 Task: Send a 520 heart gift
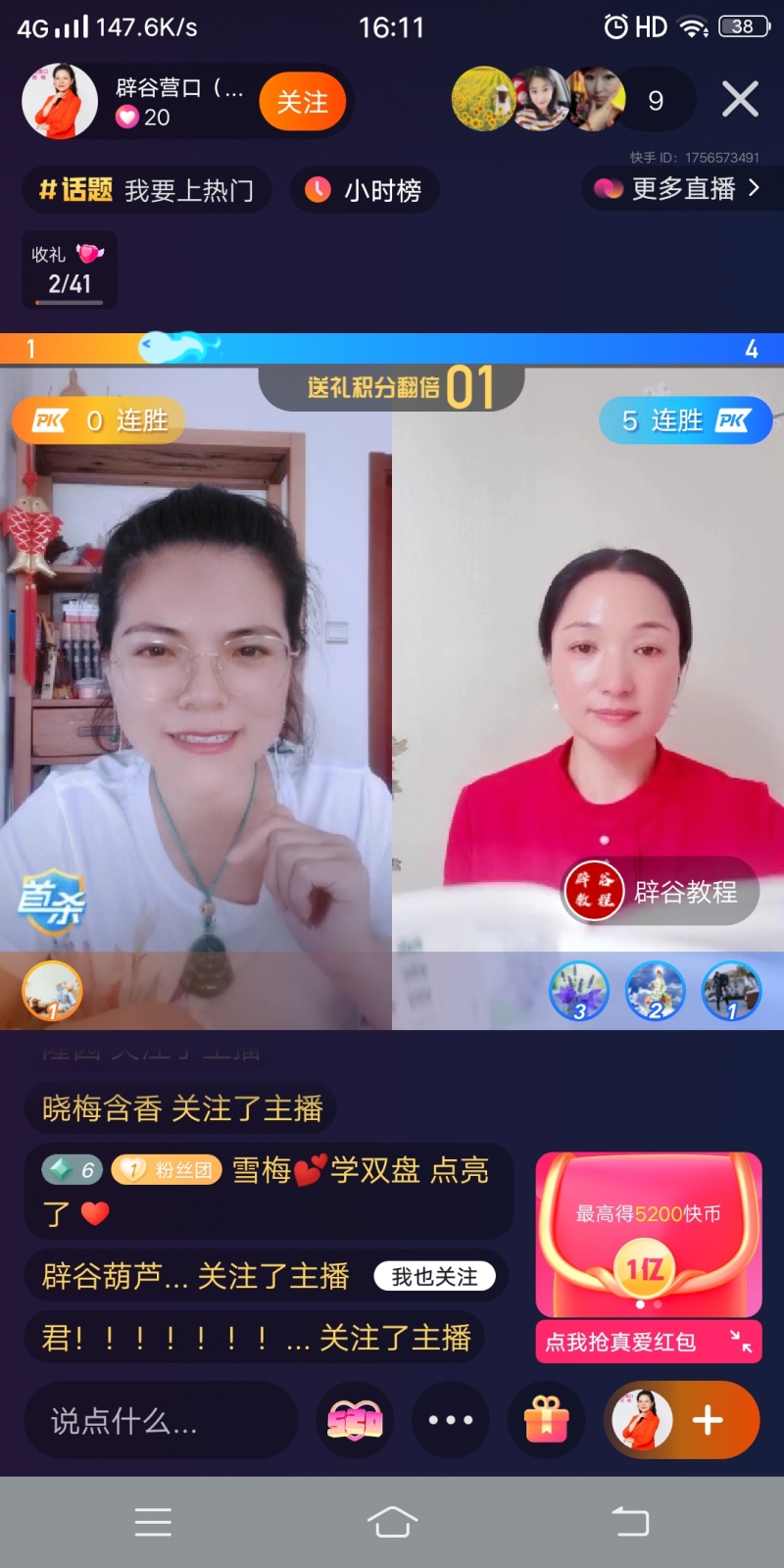tap(355, 1421)
